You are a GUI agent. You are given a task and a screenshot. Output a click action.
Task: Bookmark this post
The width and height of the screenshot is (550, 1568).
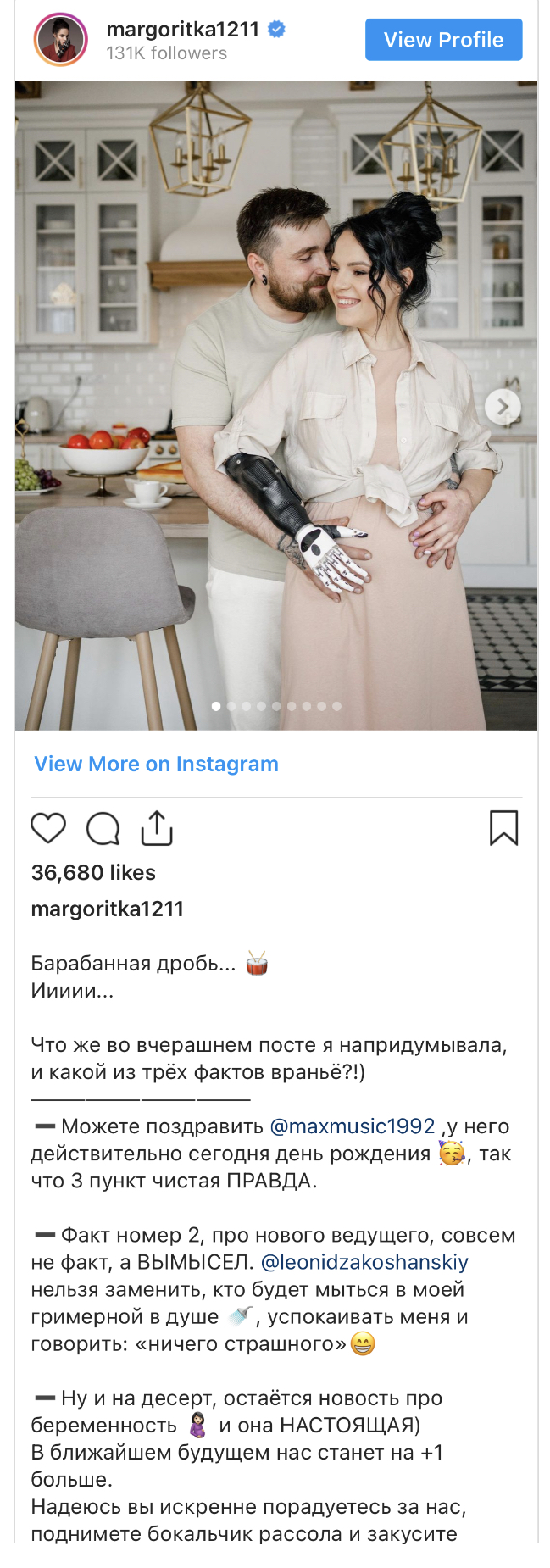pyautogui.click(x=503, y=828)
